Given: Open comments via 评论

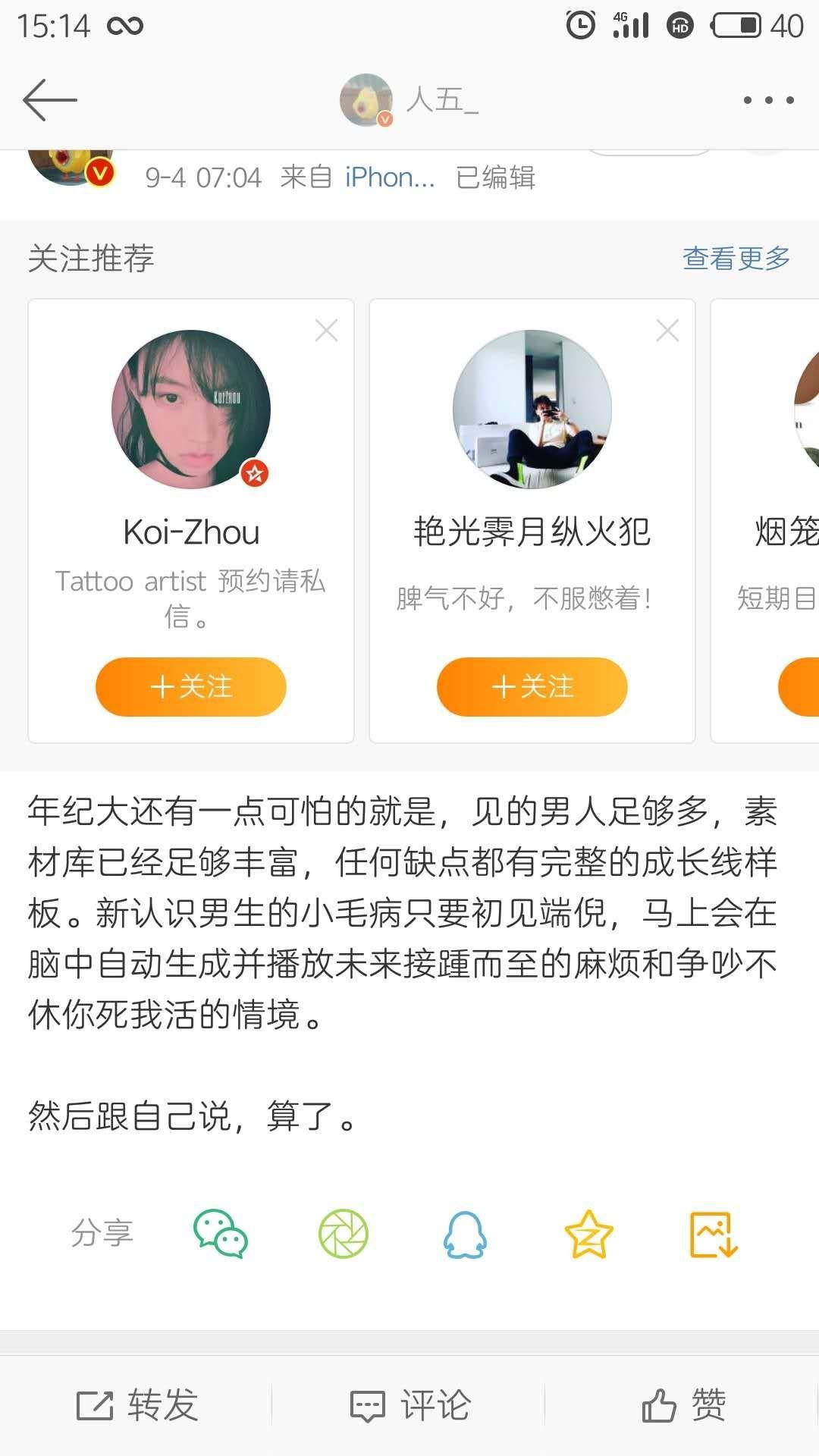Looking at the screenshot, I should pos(409,1405).
